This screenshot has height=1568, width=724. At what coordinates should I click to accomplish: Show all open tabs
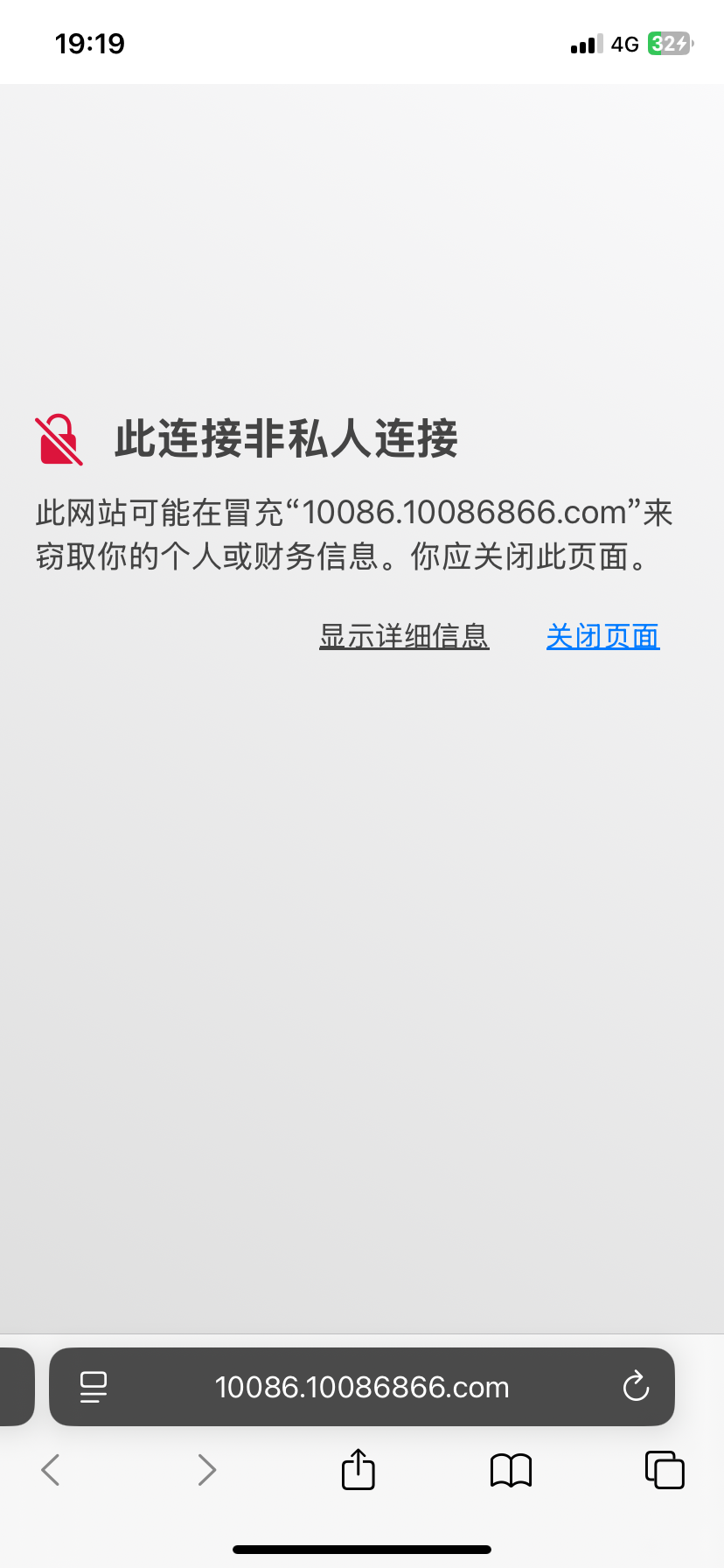[x=664, y=1470]
